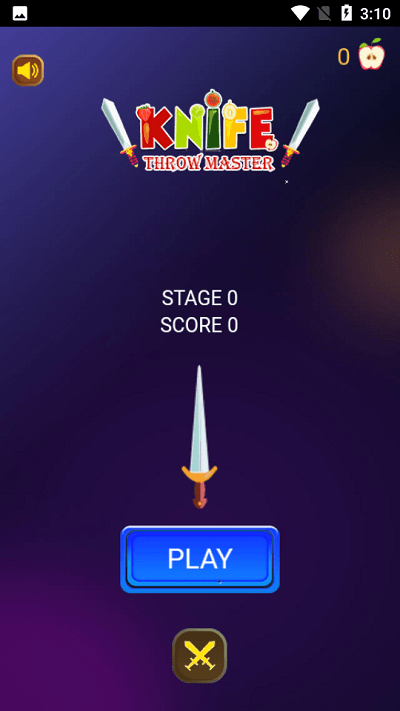Open the crossed swords knife selection

pyautogui.click(x=200, y=656)
